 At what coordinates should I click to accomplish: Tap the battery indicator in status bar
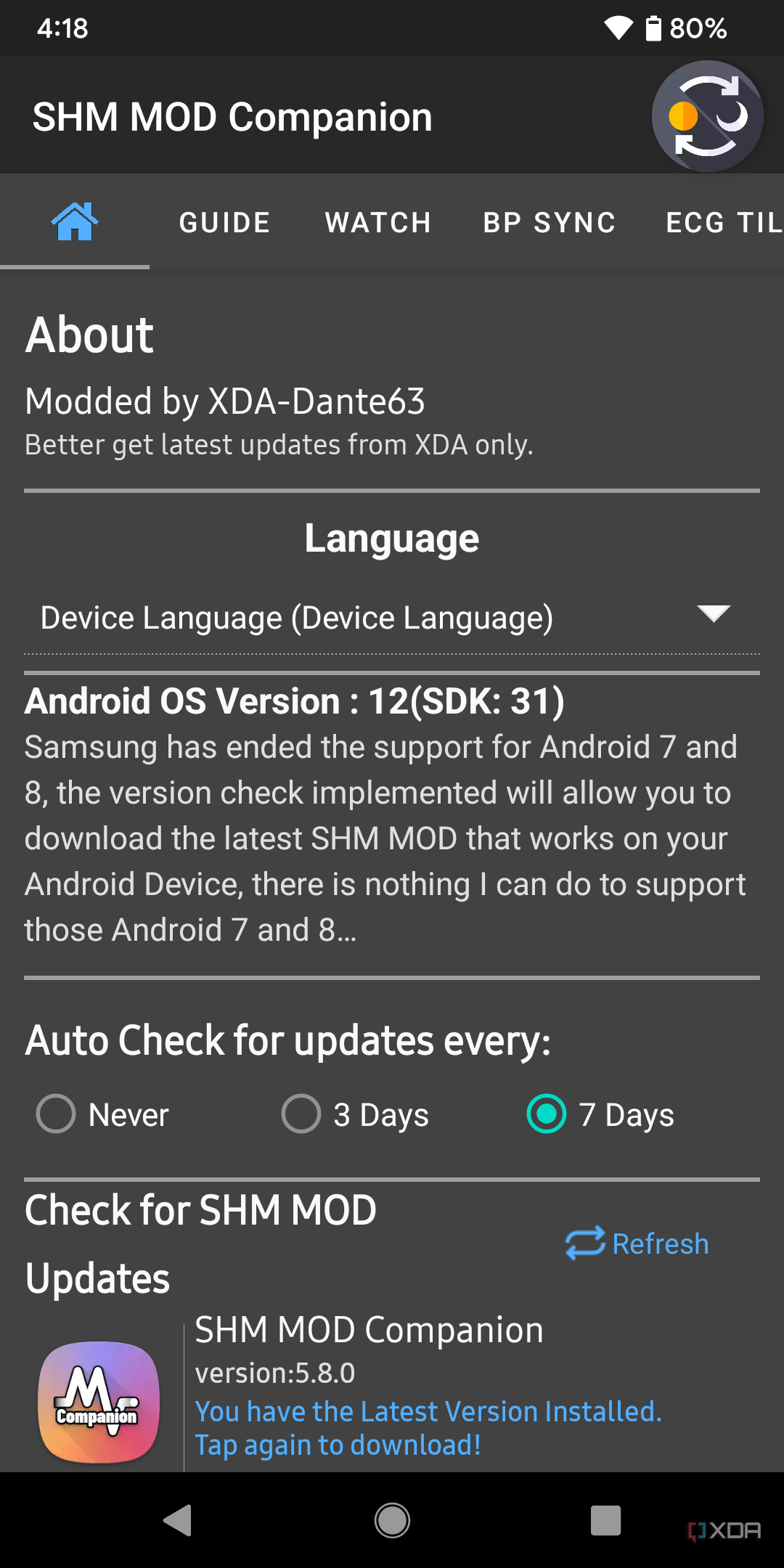656,28
